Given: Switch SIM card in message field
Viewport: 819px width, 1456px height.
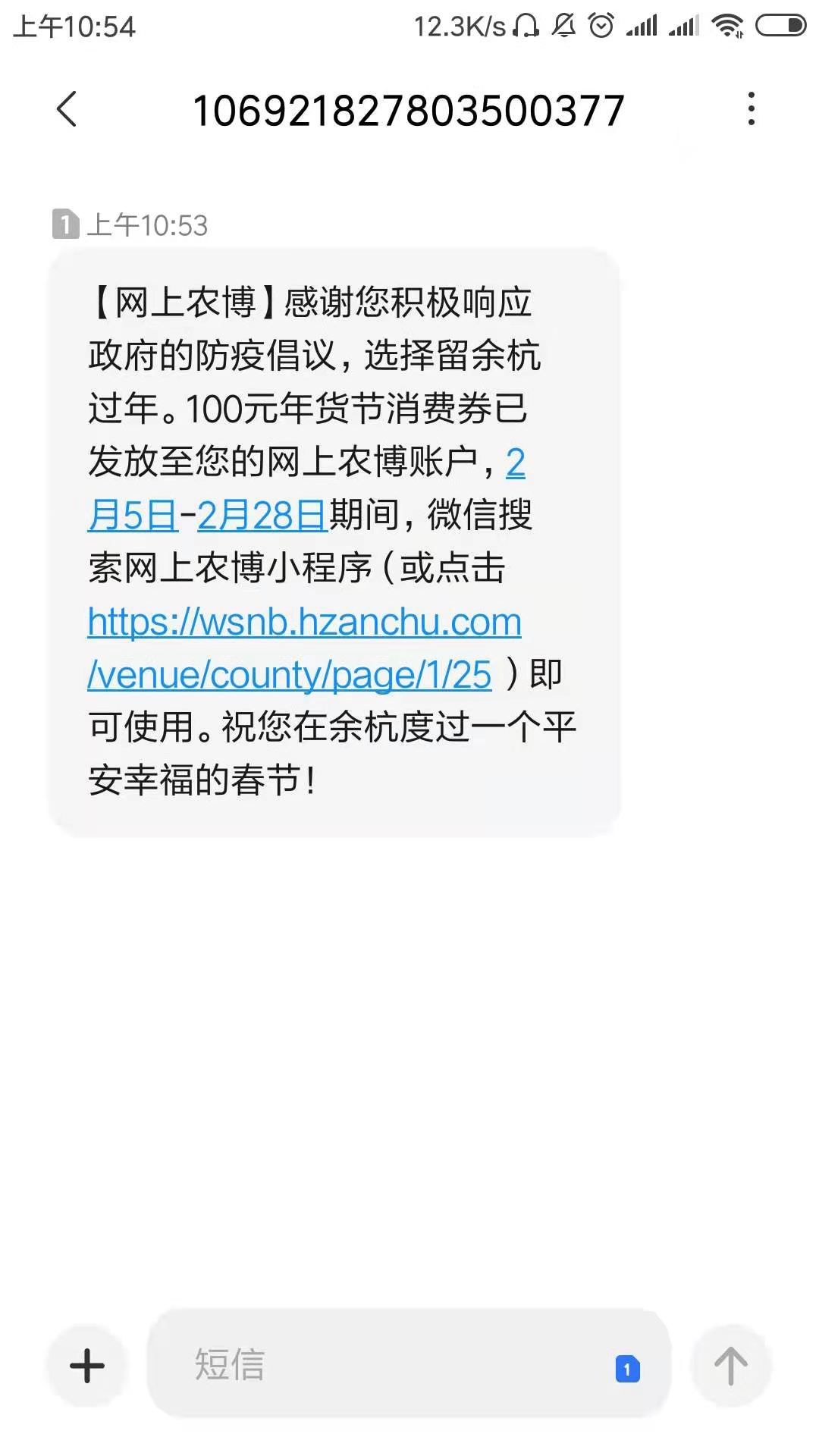Looking at the screenshot, I should click(627, 1369).
